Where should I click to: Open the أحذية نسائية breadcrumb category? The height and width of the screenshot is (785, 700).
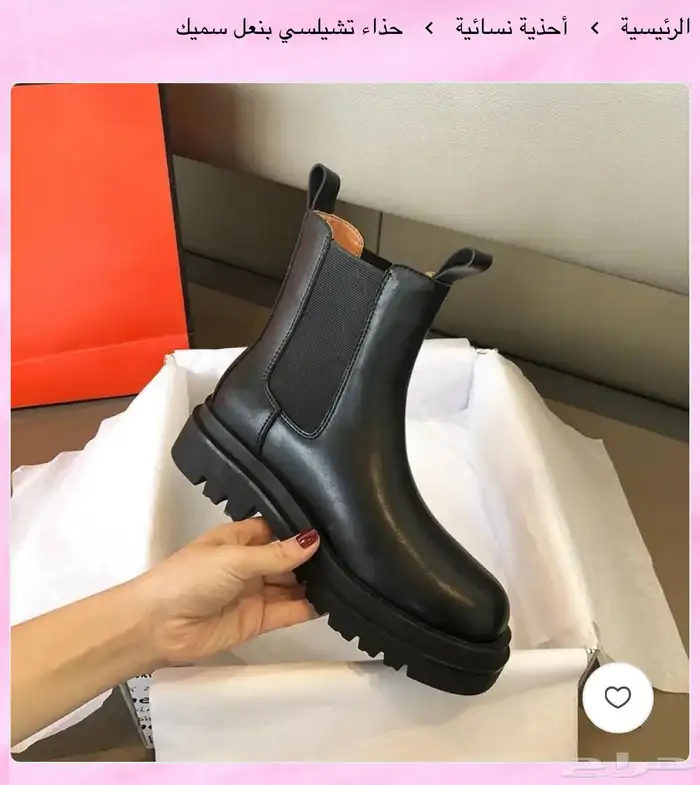click(511, 27)
